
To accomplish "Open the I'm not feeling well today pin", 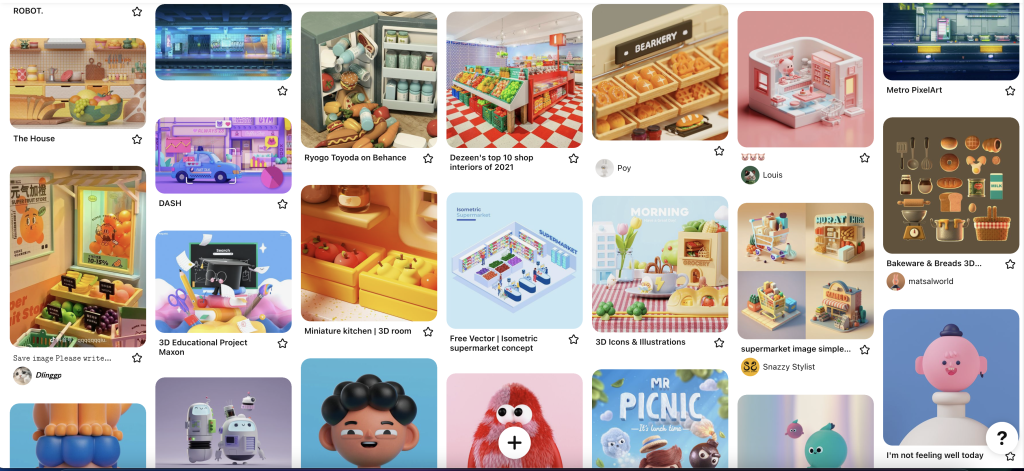I will click(950, 377).
